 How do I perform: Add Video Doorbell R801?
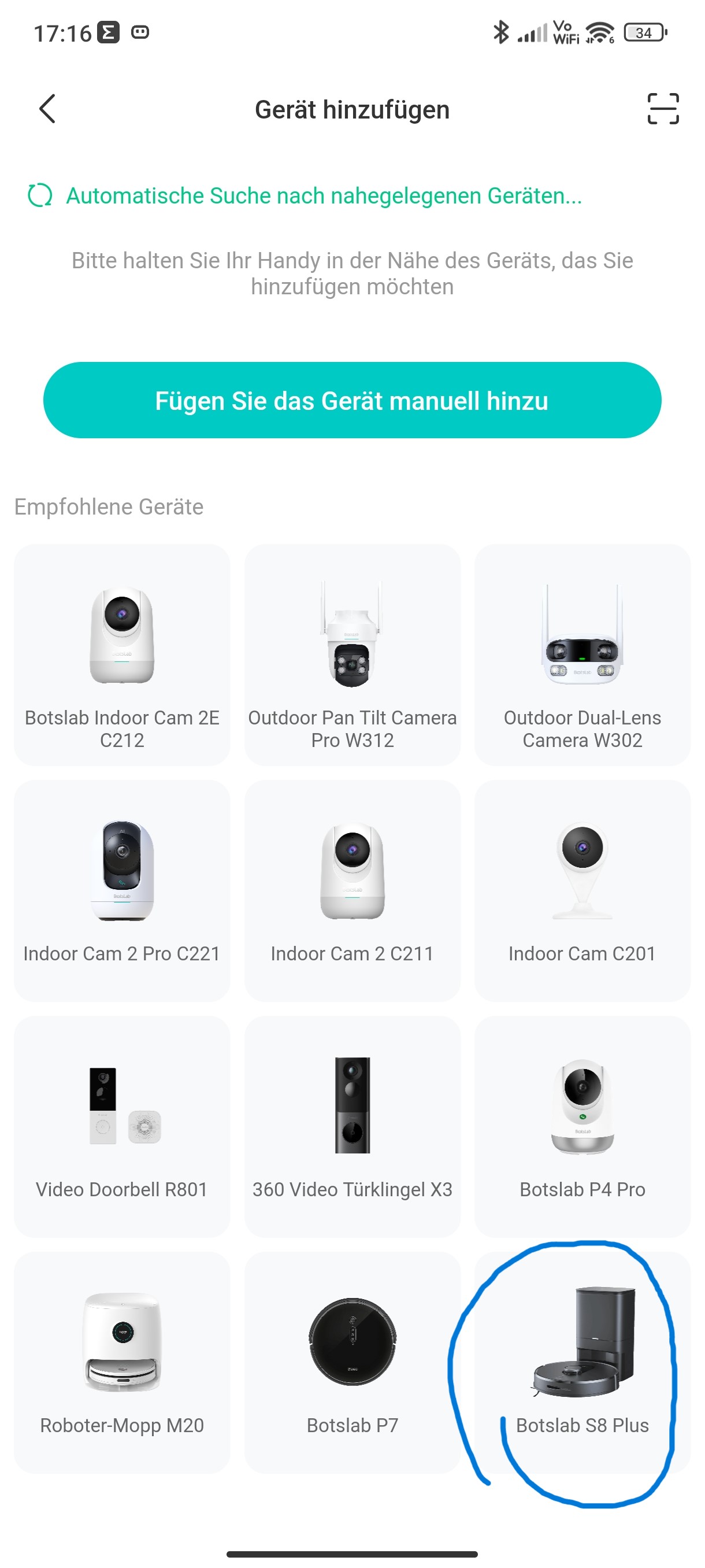pyautogui.click(x=122, y=1126)
